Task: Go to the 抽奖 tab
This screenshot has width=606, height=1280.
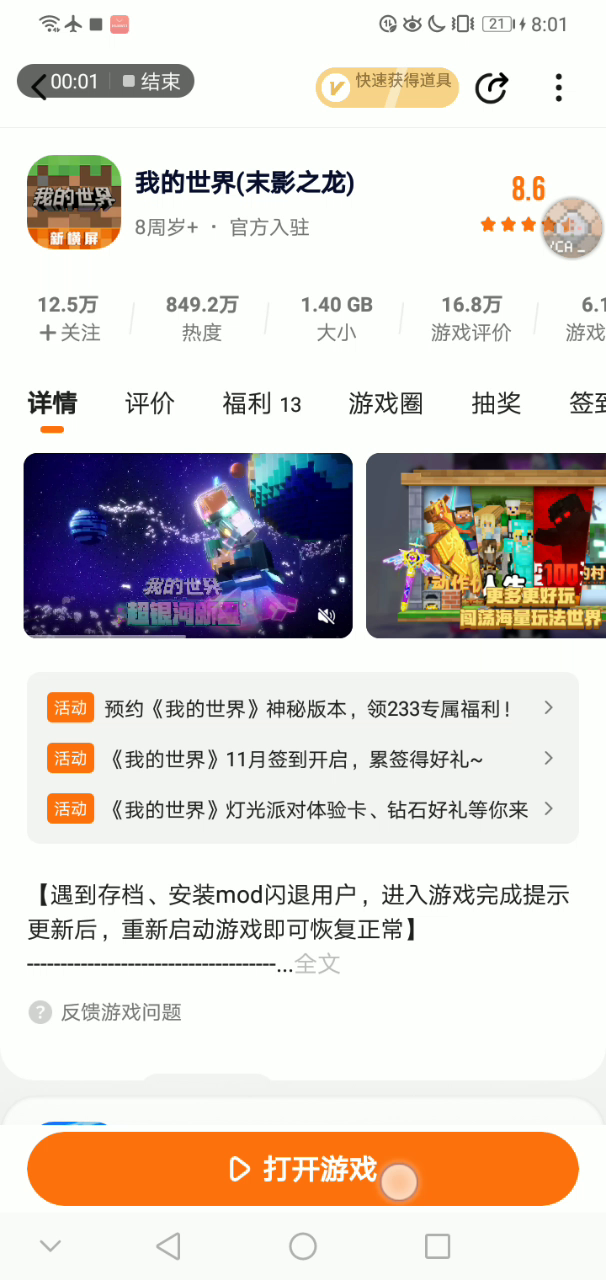Action: point(496,404)
